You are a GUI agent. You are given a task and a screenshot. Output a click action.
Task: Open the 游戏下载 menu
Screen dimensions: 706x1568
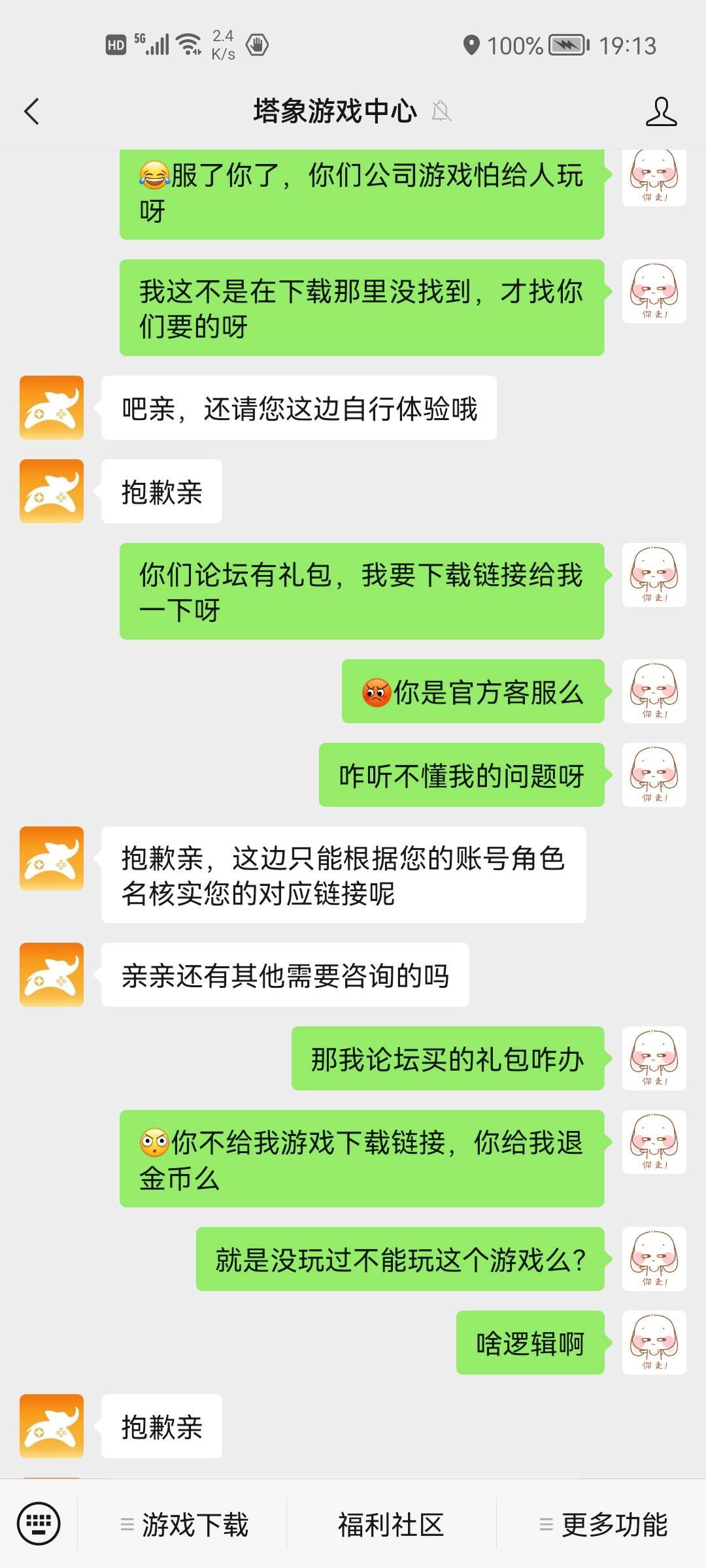(184, 1525)
